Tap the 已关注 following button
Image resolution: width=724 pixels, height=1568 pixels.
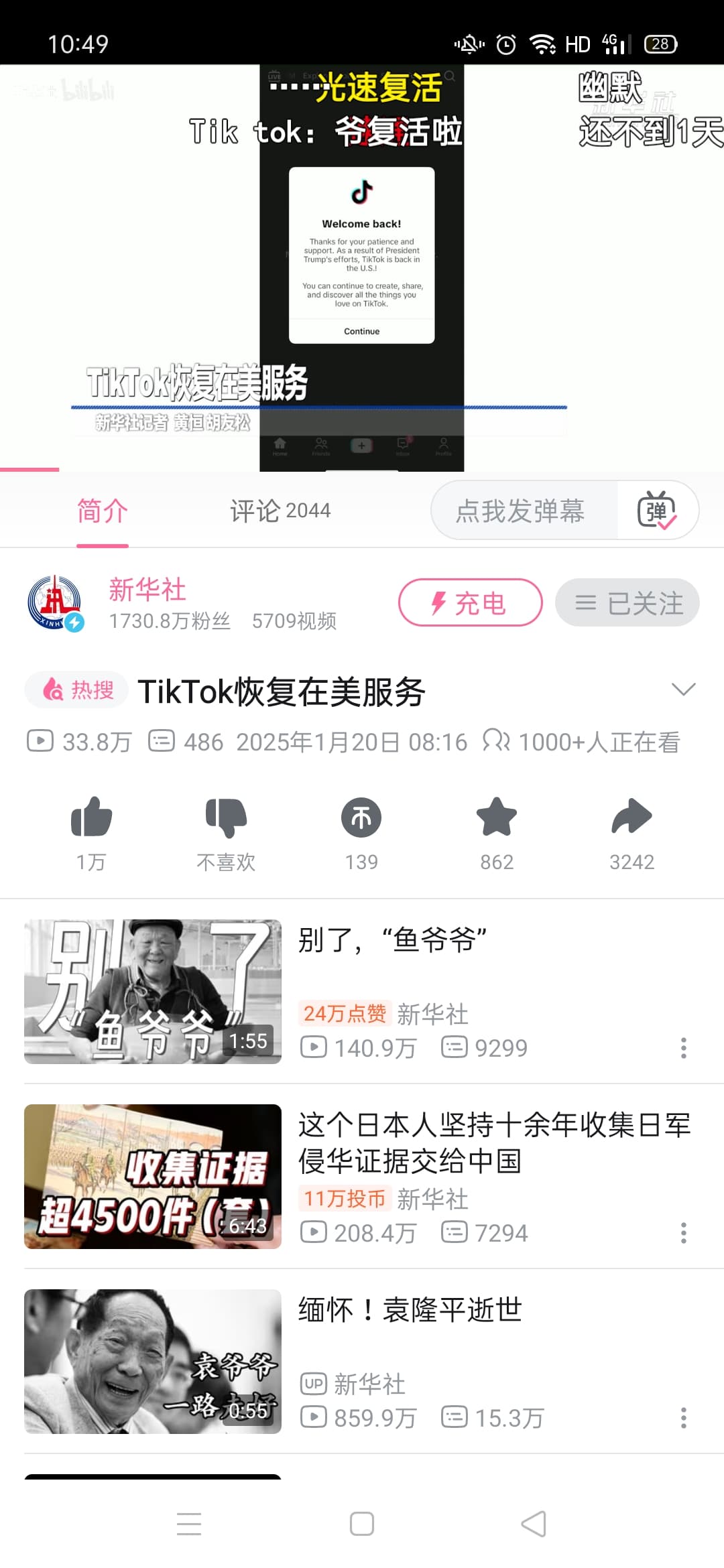[627, 603]
